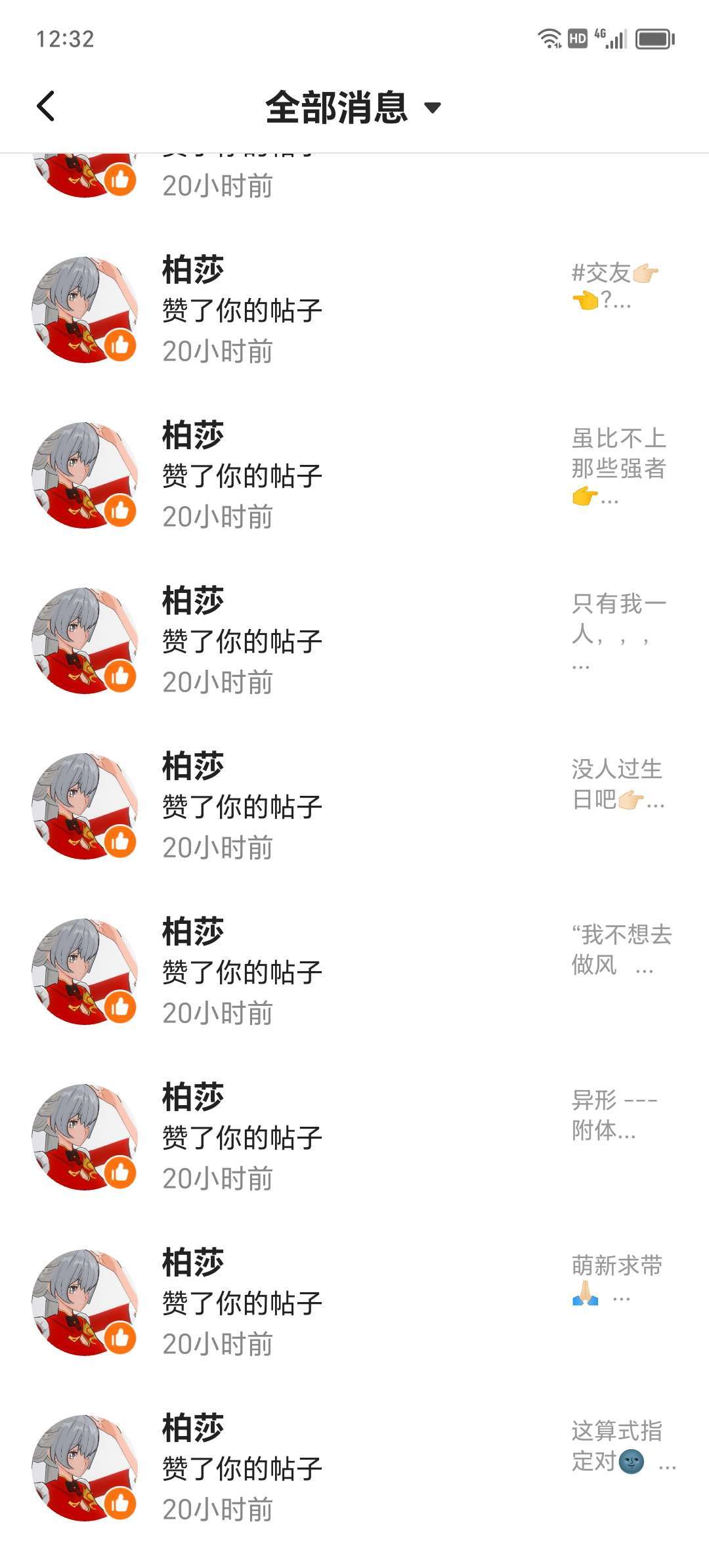Open the like notification for 异形 --- 附体 post

[x=354, y=1137]
